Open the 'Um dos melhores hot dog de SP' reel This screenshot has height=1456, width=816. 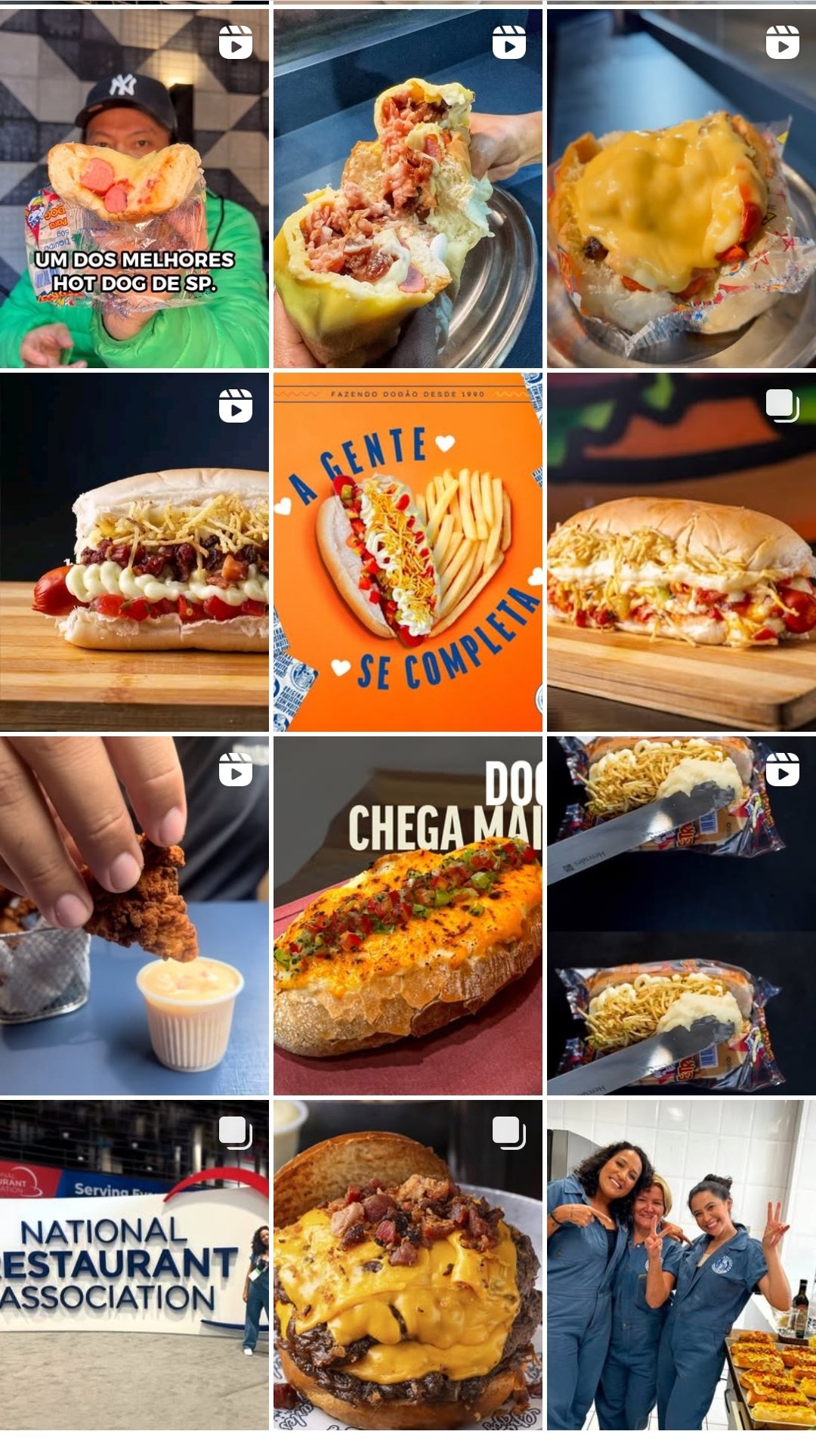click(x=134, y=189)
